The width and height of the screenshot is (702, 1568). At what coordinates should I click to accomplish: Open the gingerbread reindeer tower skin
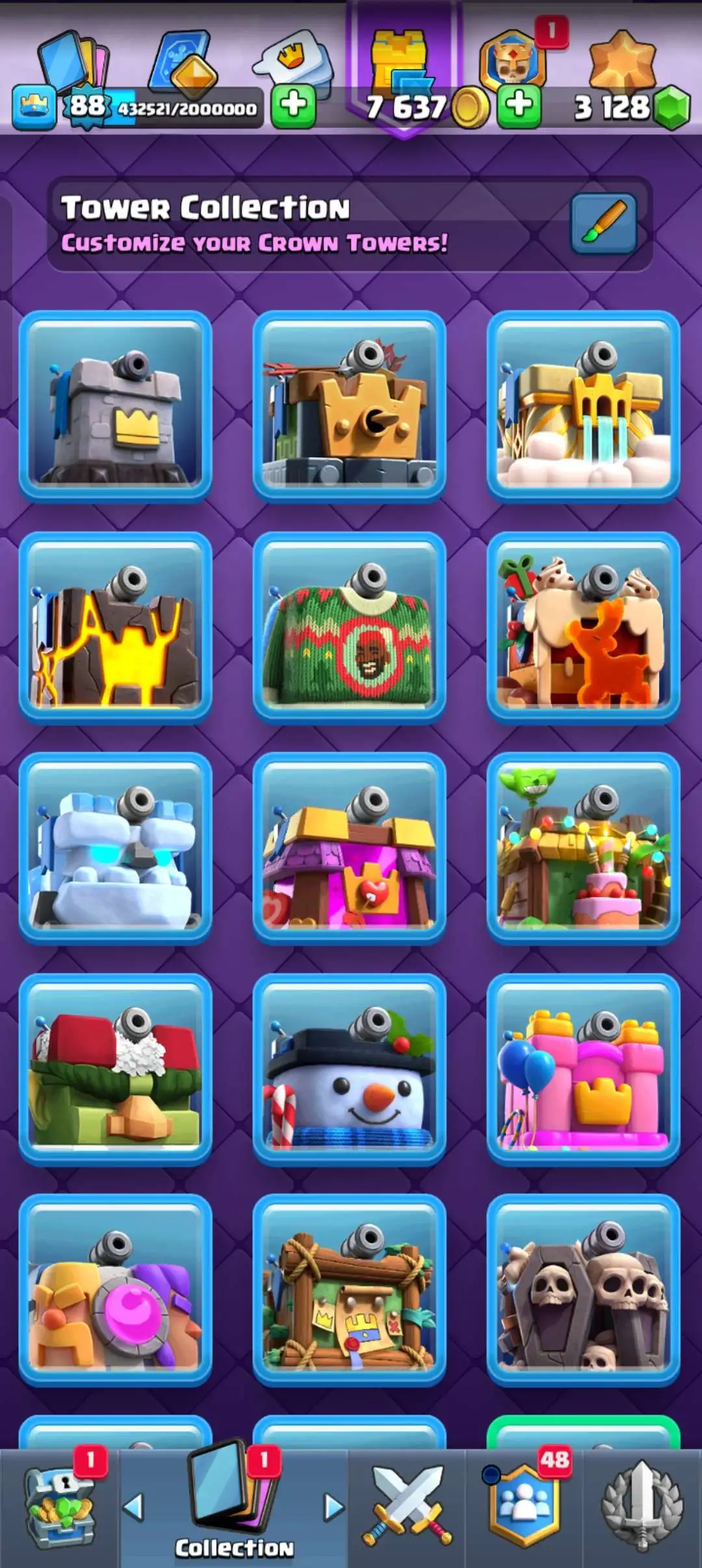click(584, 627)
